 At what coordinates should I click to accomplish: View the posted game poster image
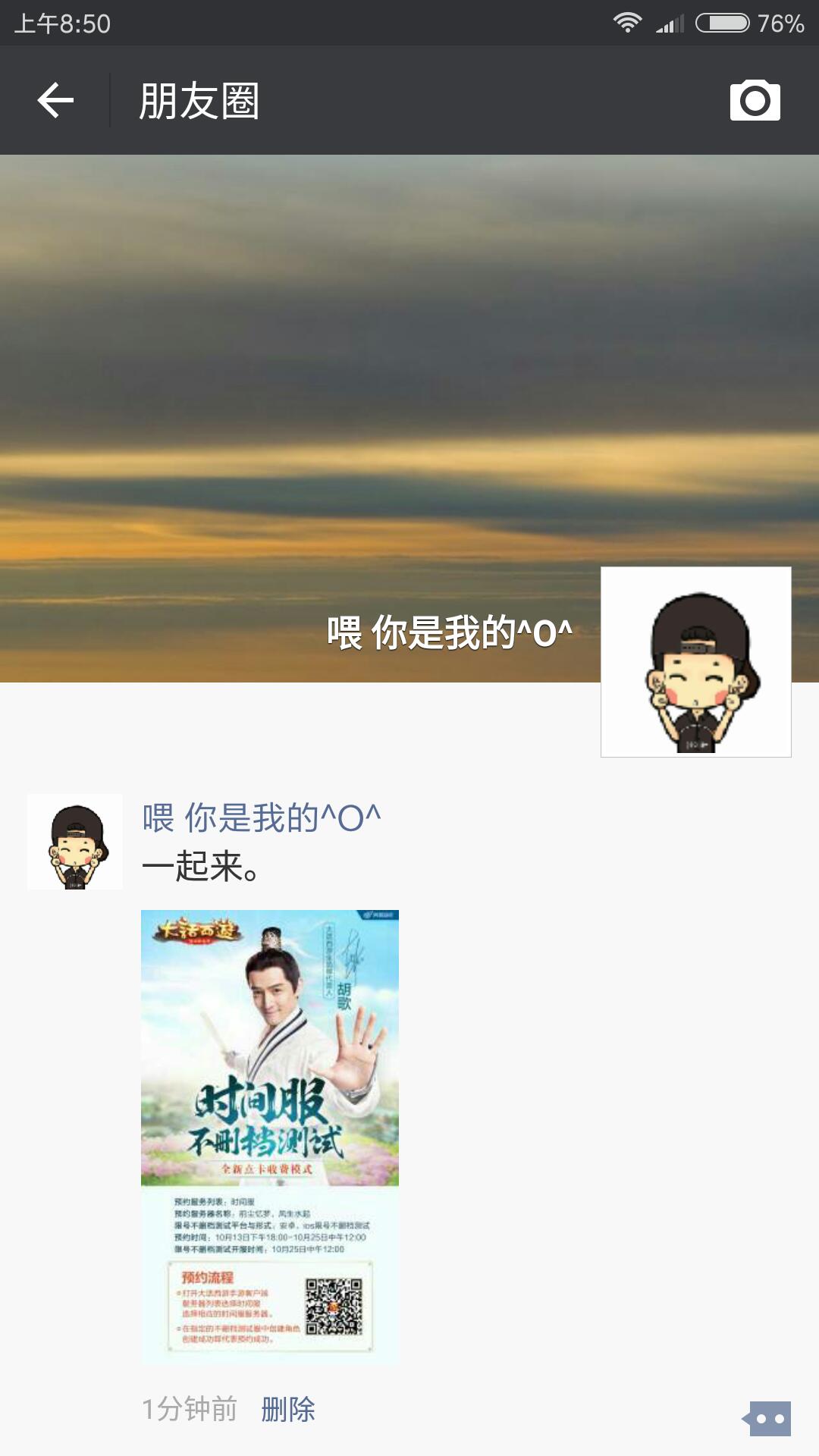coord(270,1136)
